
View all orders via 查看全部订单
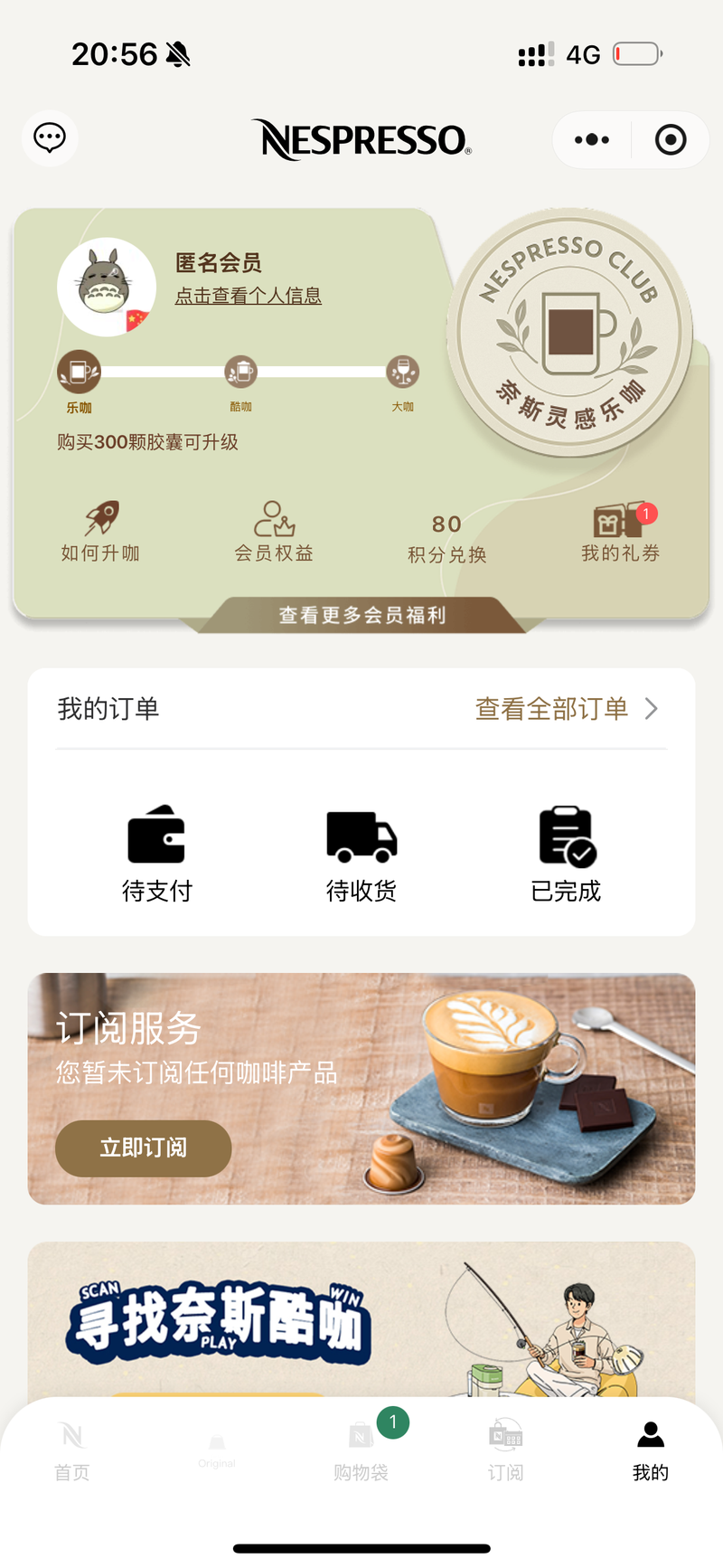tap(567, 709)
